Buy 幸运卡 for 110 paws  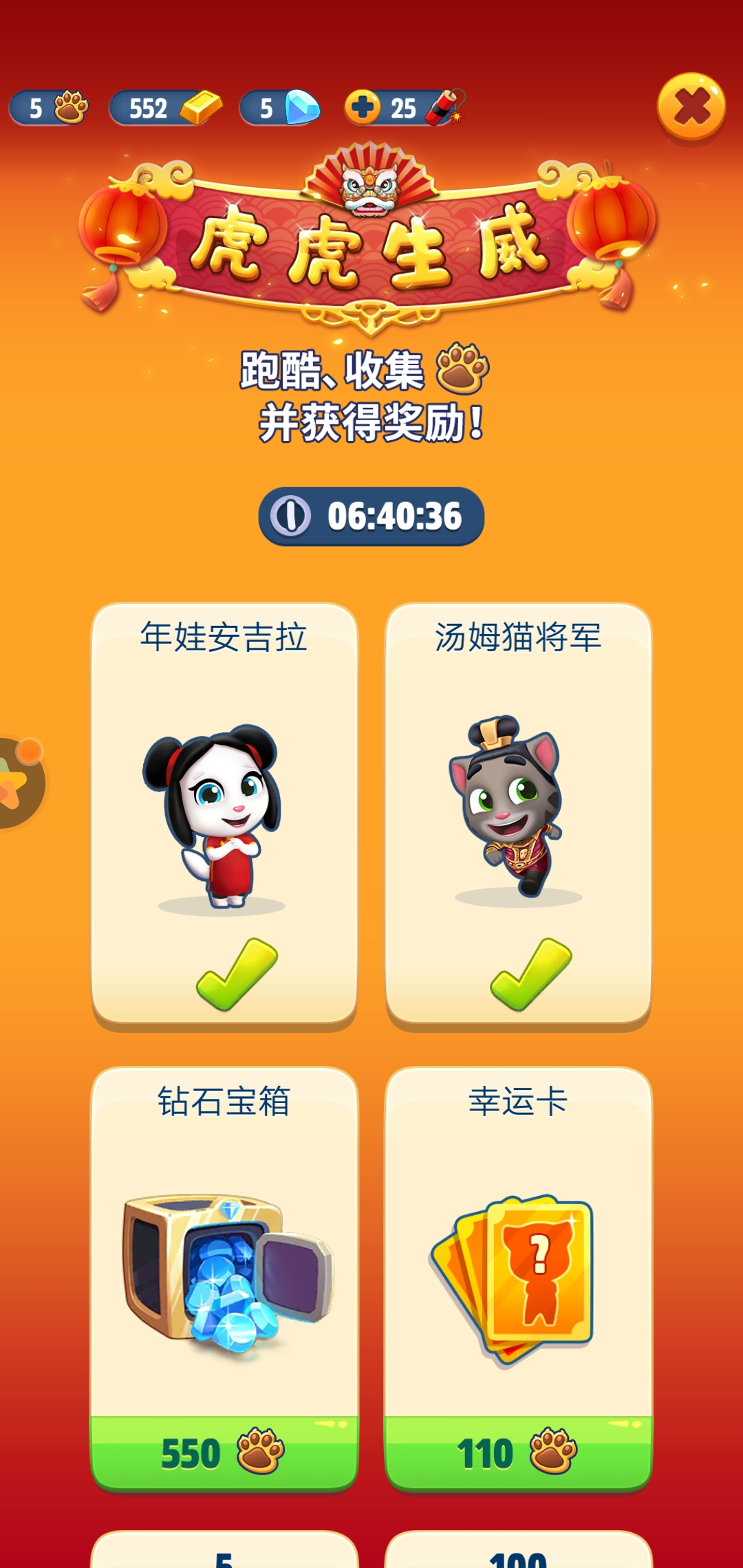[x=518, y=1452]
